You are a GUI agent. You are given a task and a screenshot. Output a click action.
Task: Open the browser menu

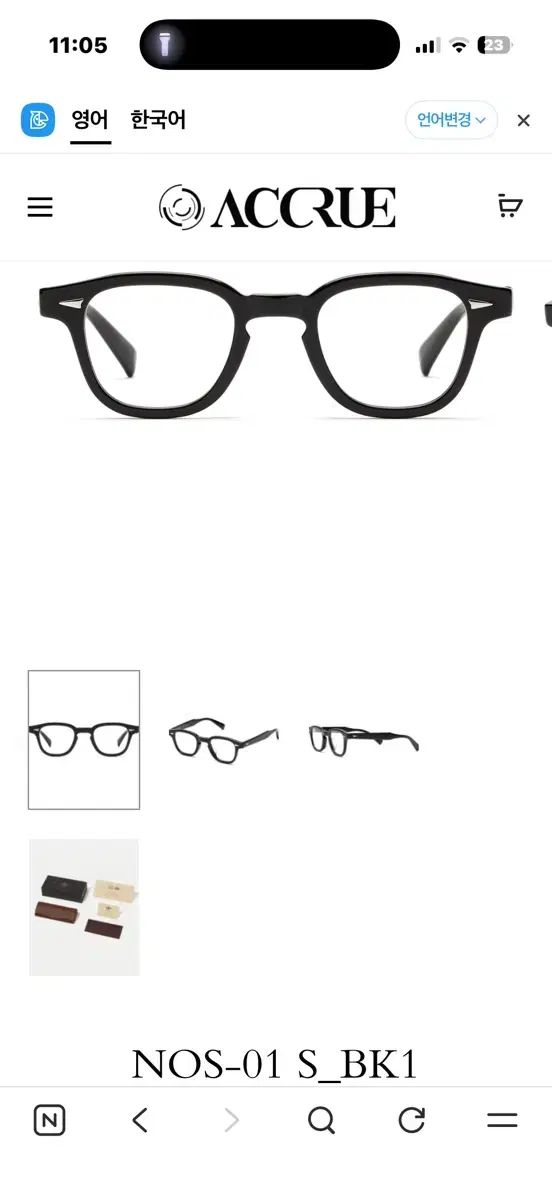pos(502,1120)
